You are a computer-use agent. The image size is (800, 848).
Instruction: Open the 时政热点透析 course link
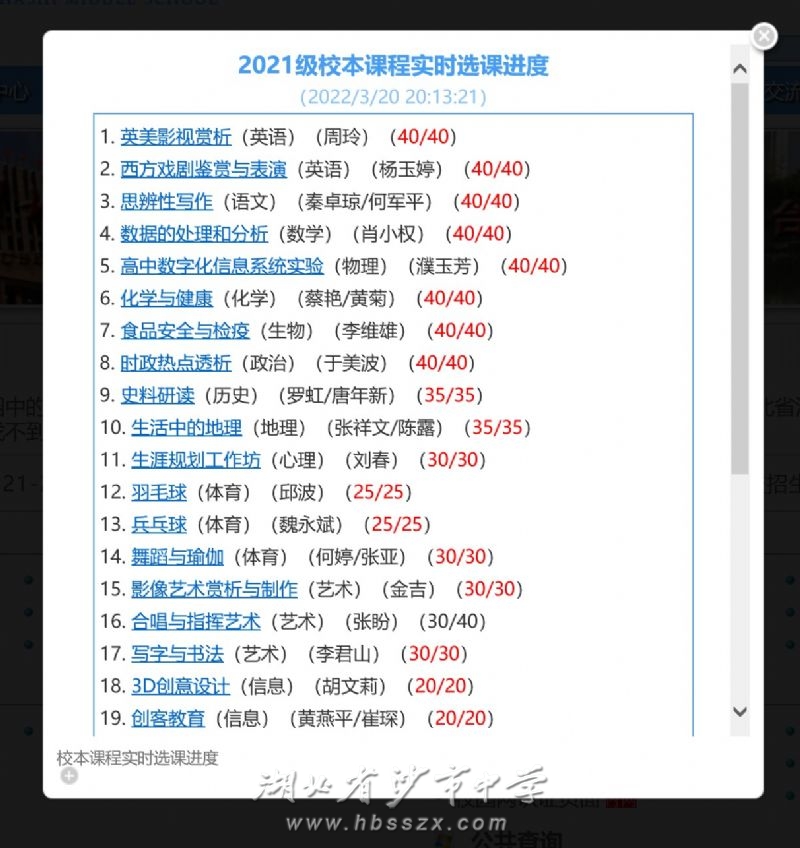[175, 363]
